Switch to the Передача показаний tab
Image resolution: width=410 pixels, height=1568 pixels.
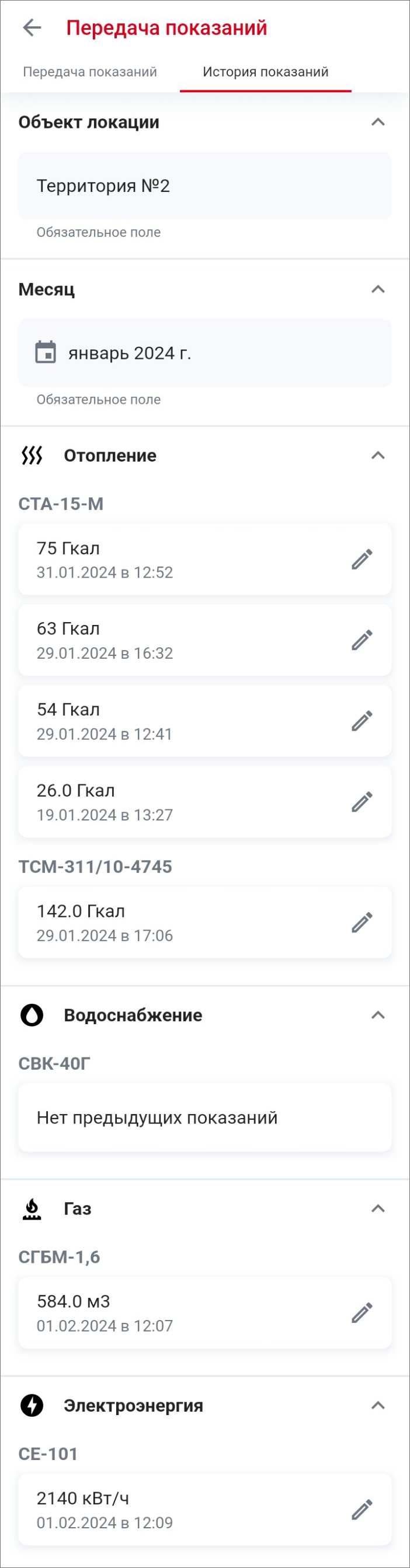(89, 72)
